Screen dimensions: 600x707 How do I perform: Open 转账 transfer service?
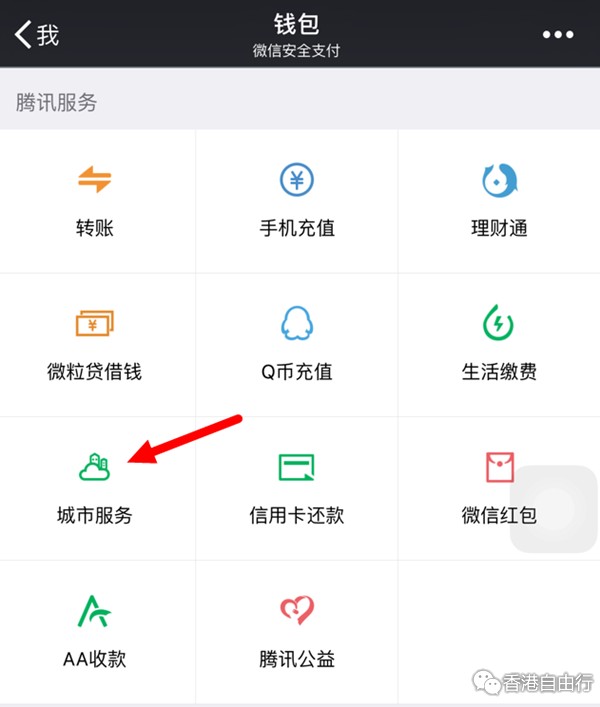96,200
